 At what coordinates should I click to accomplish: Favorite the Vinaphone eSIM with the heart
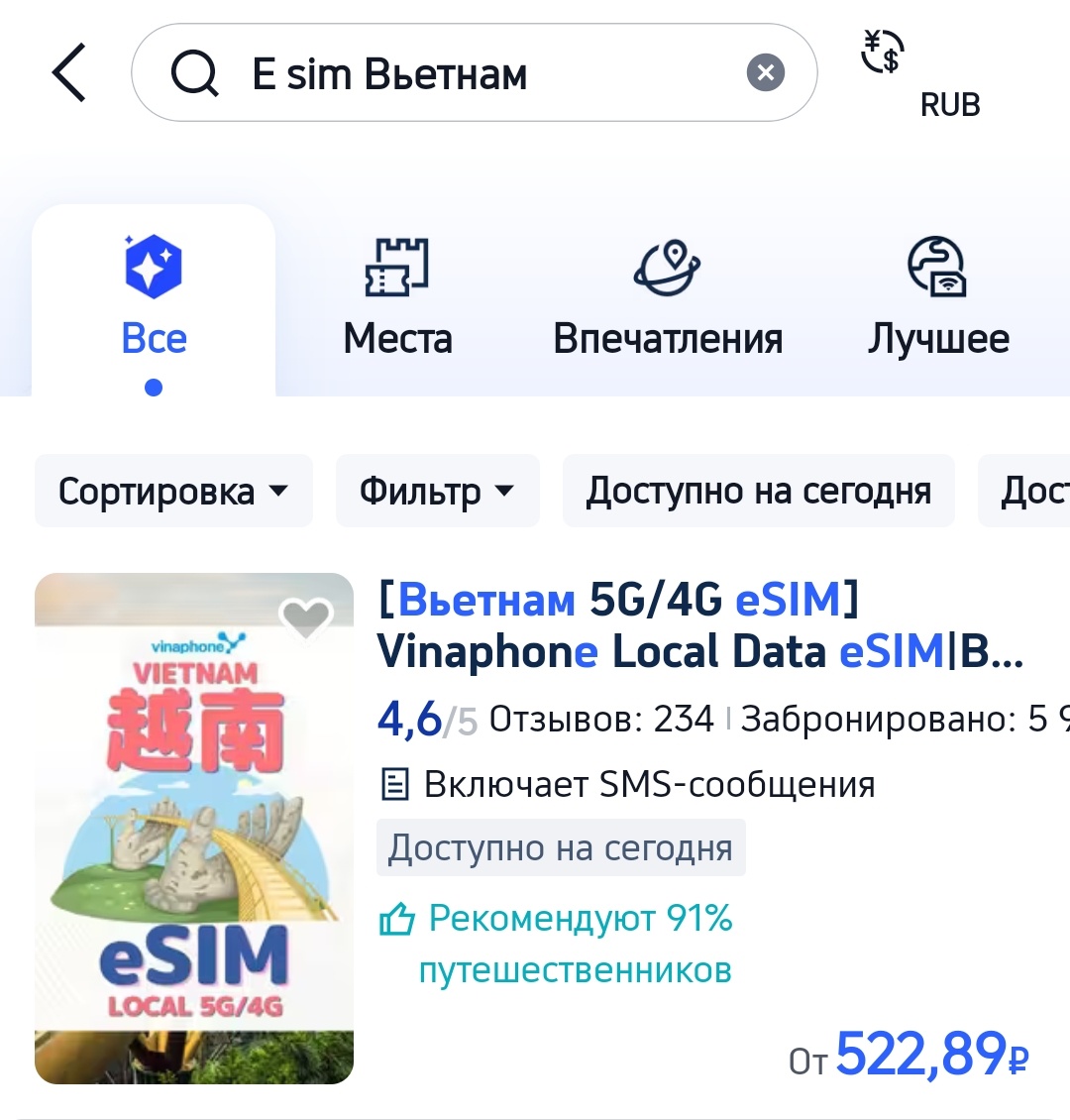[x=305, y=616]
